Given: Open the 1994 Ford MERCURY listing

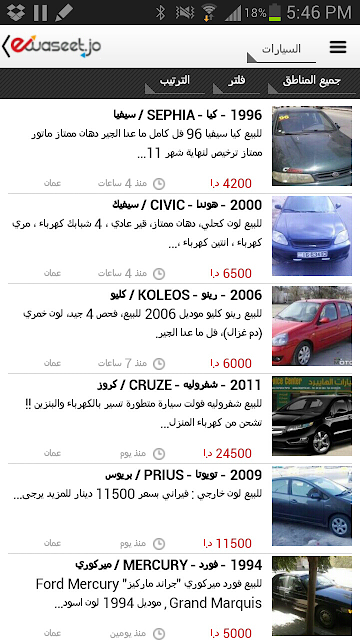Looking at the screenshot, I should [x=180, y=597].
